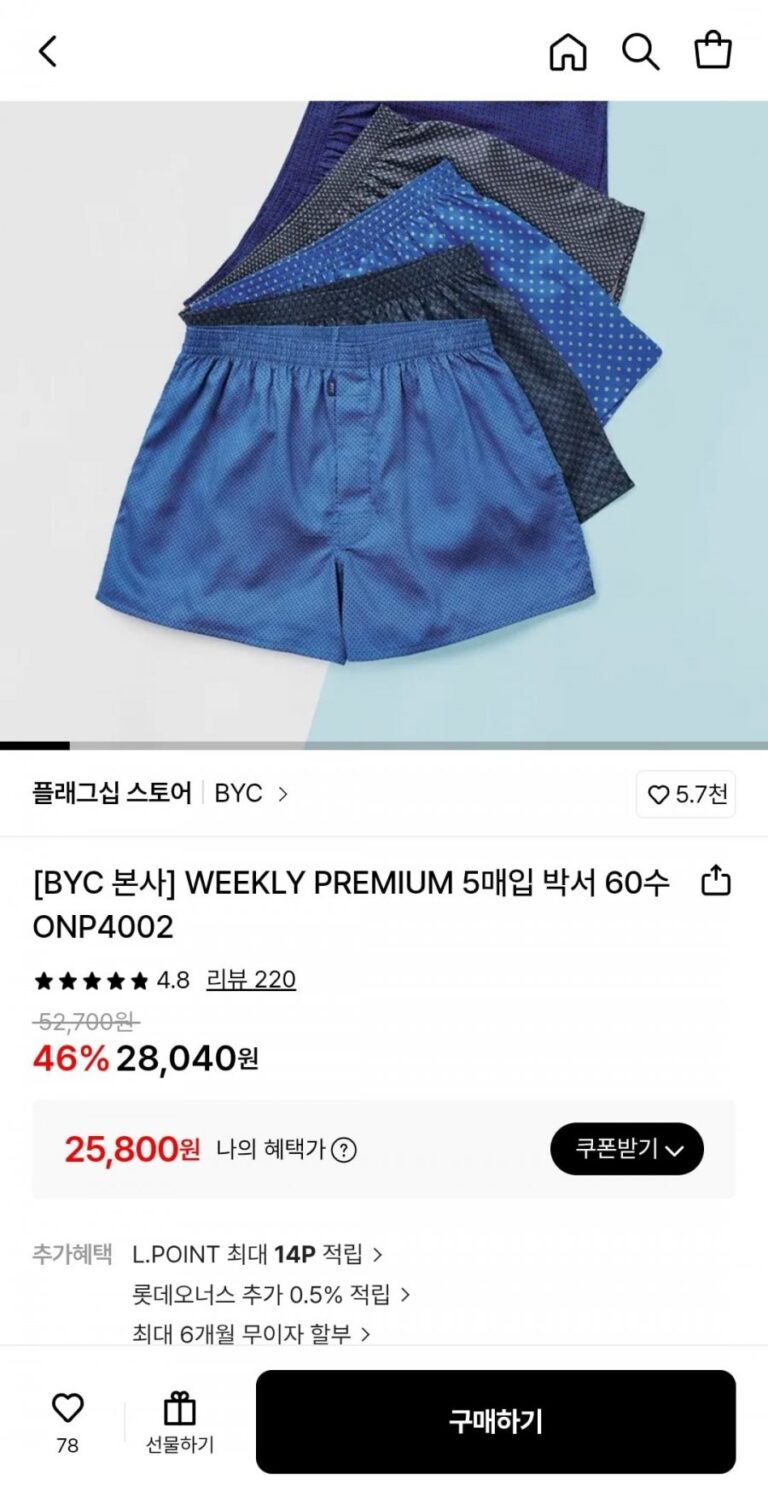View 롯데오너스 추가 0.5% 적립 details
Screen dimensions: 768x1498
pyautogui.click(x=272, y=1294)
